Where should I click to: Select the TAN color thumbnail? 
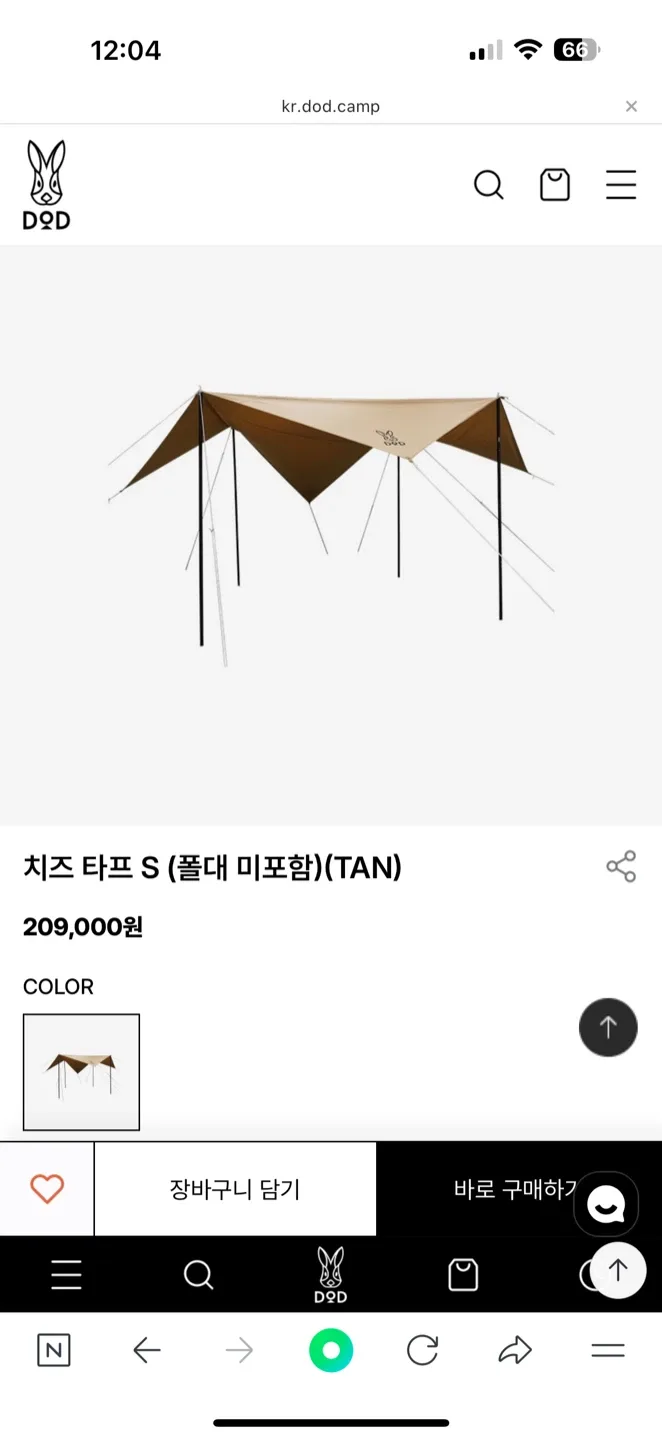coord(81,1071)
